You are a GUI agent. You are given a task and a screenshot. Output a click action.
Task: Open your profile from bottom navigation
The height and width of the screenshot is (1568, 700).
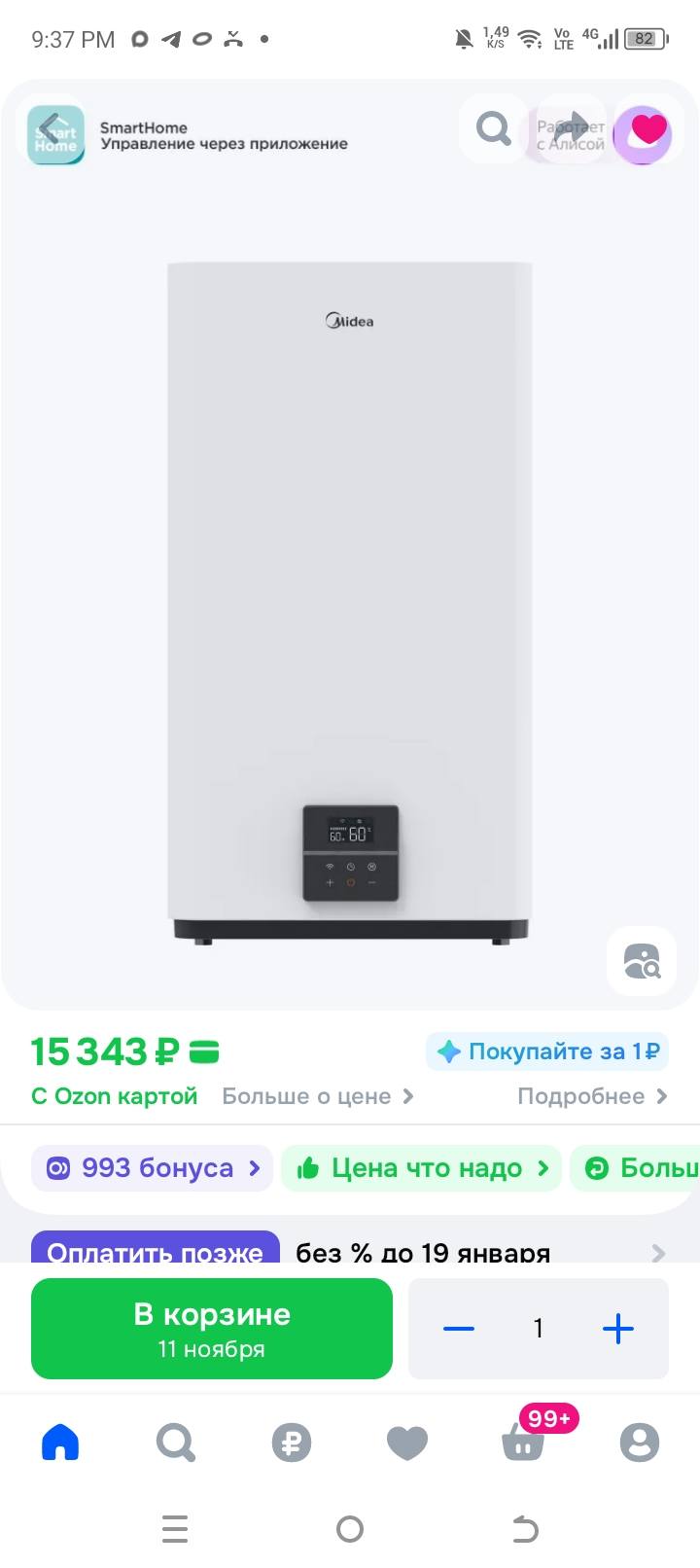pos(639,1443)
